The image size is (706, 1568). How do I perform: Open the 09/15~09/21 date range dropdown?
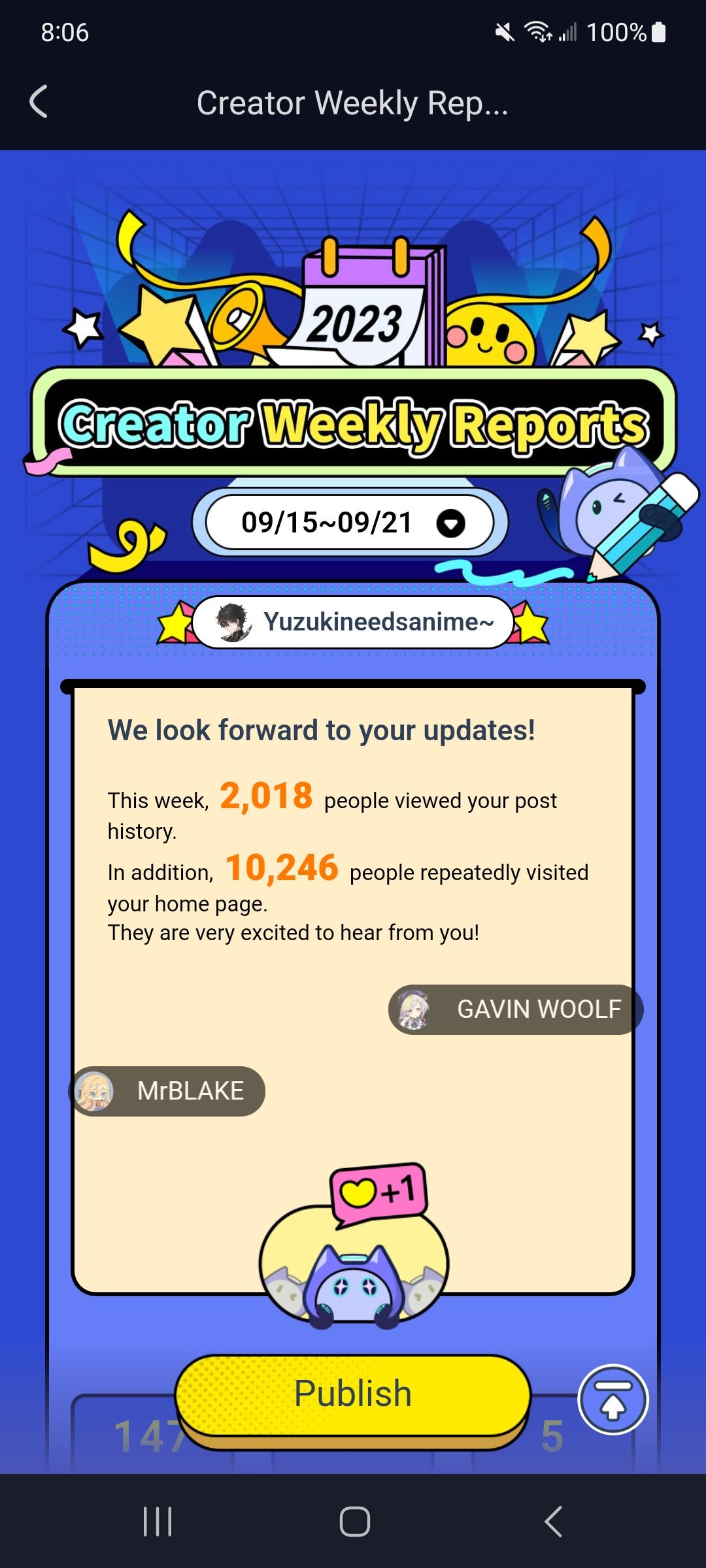click(x=350, y=523)
